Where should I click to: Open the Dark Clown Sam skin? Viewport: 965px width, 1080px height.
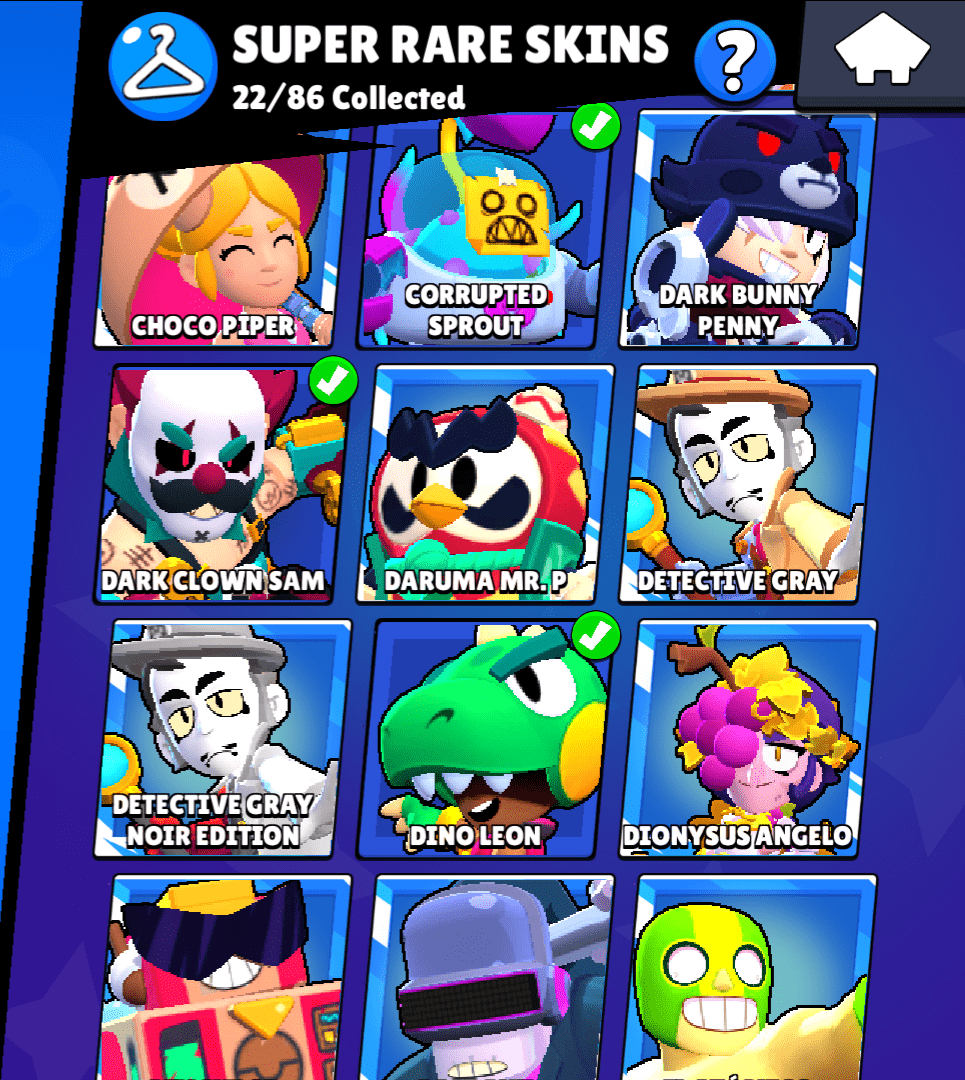(214, 485)
